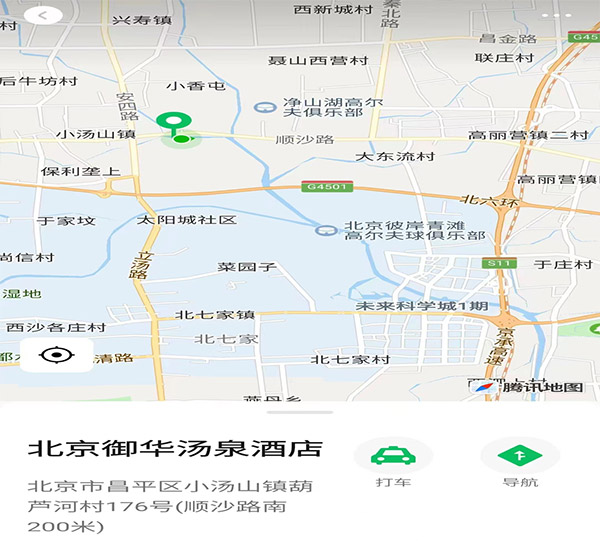Tap the green hotel location pin

[178, 126]
